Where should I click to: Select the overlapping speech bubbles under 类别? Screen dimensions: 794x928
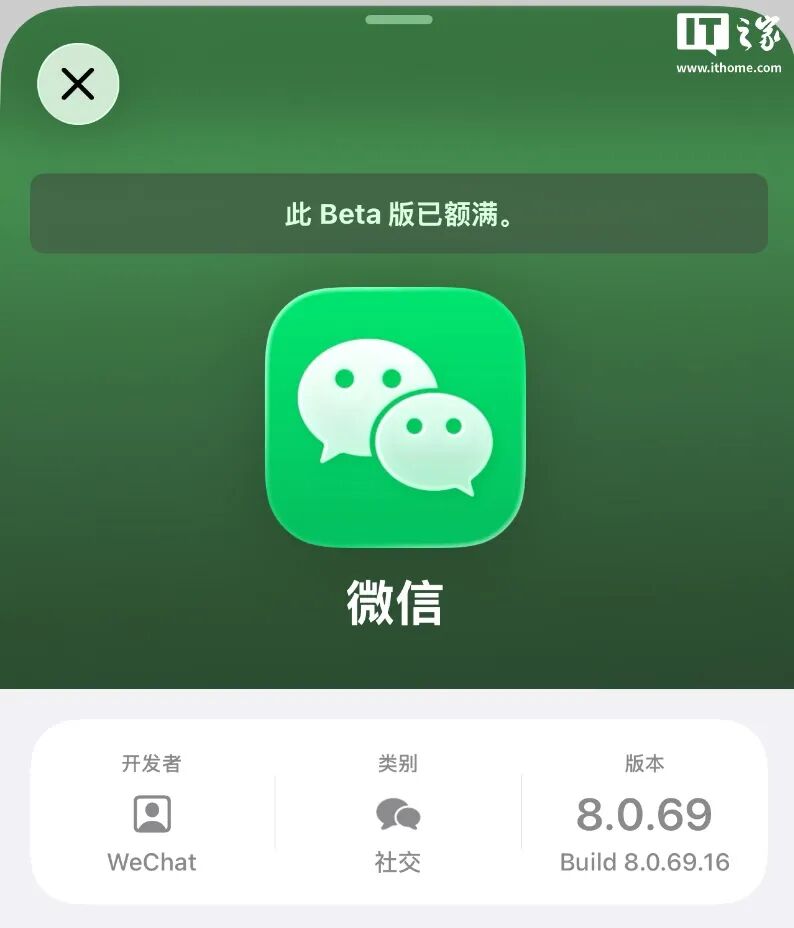(398, 813)
